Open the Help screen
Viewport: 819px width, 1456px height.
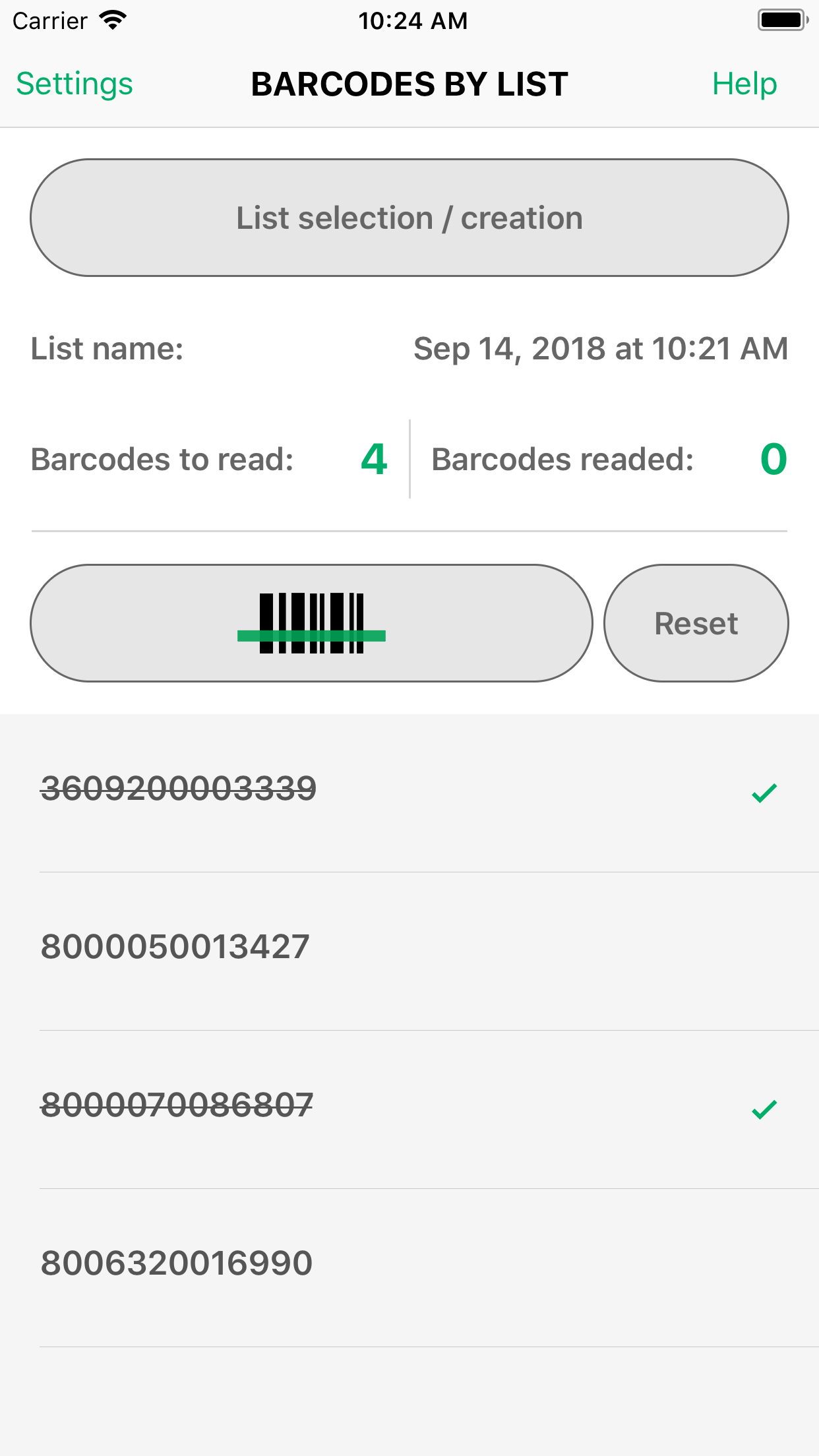(744, 84)
